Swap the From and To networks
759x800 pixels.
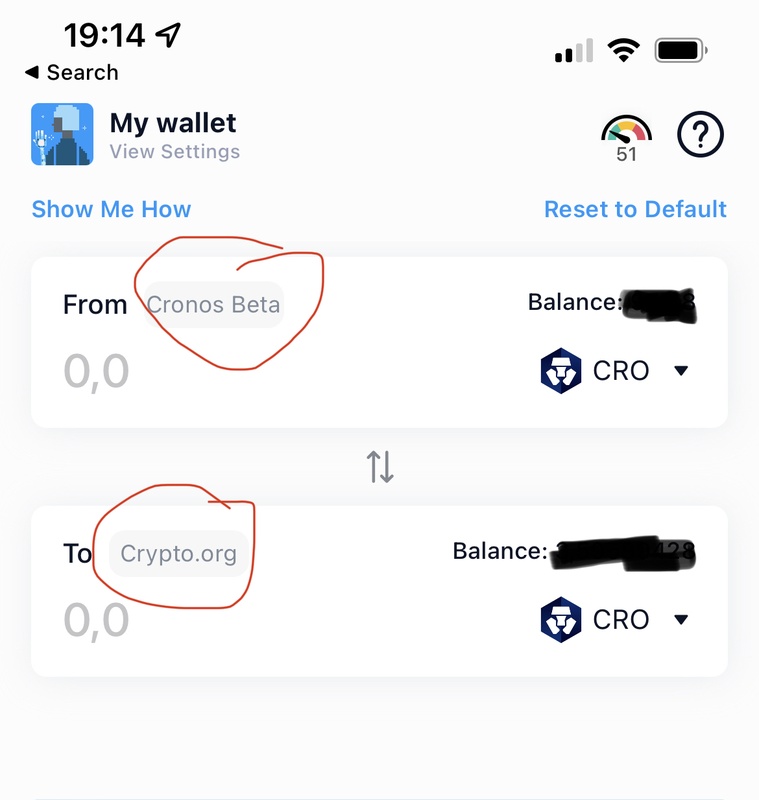coord(380,466)
